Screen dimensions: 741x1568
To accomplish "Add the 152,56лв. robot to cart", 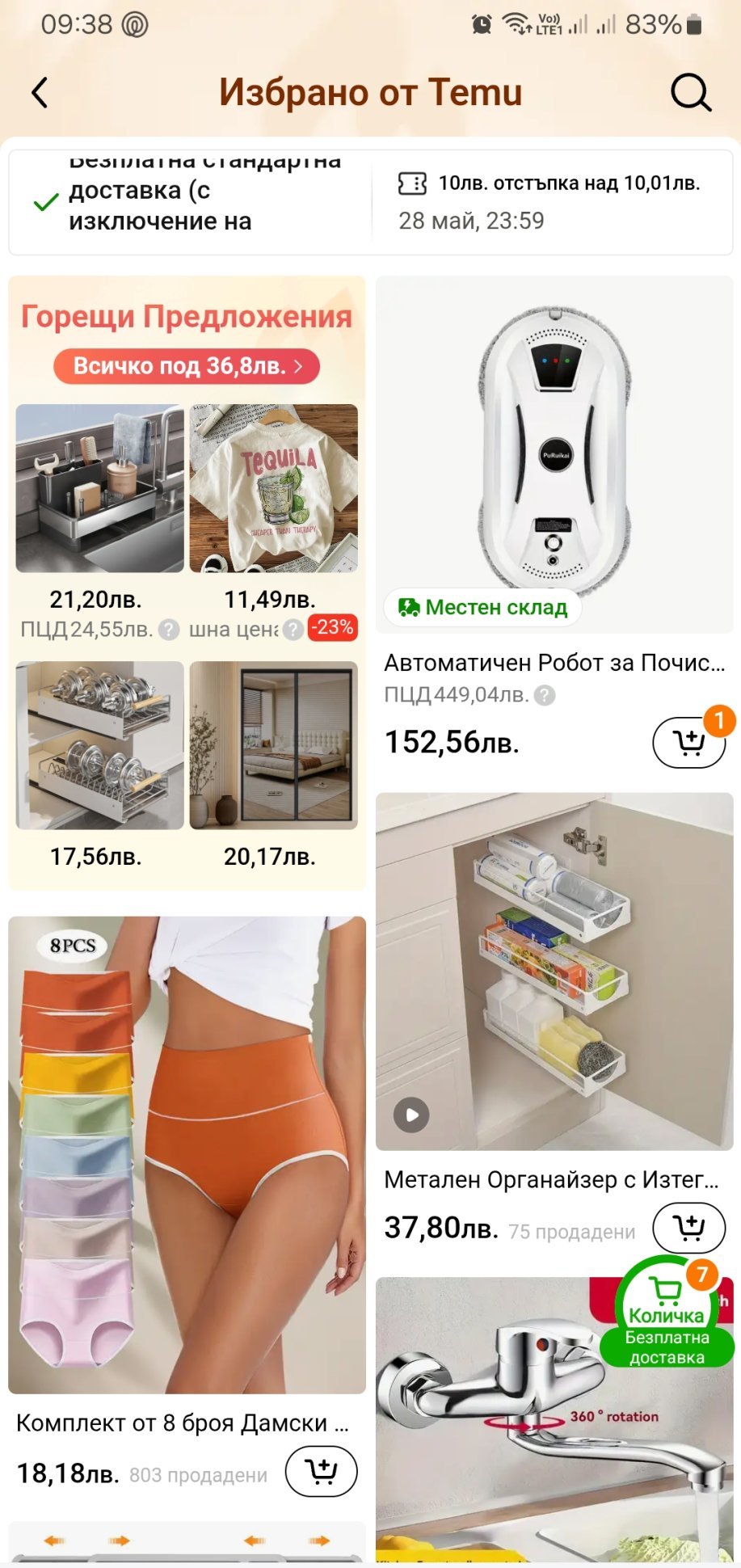I will [x=688, y=742].
